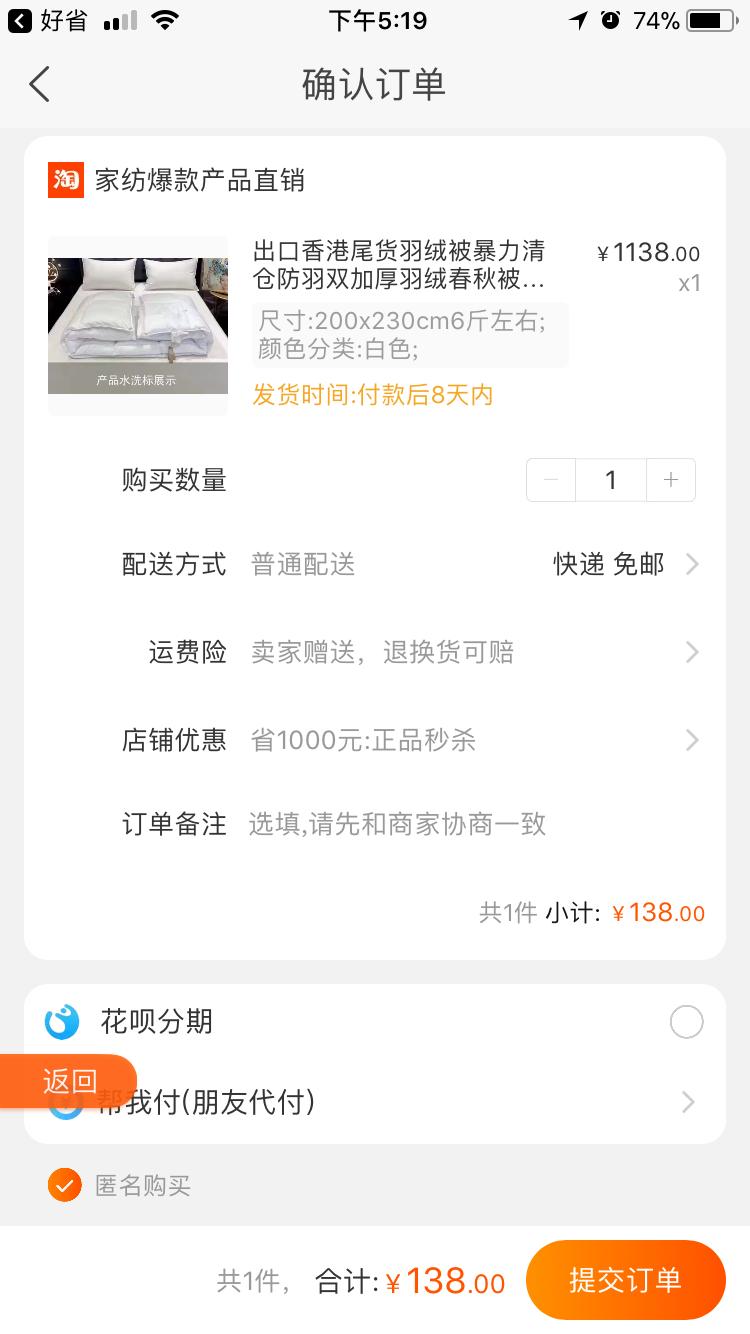Tap the down quilt product thumbnail
Image resolution: width=750 pixels, height=1334 pixels.
[137, 324]
